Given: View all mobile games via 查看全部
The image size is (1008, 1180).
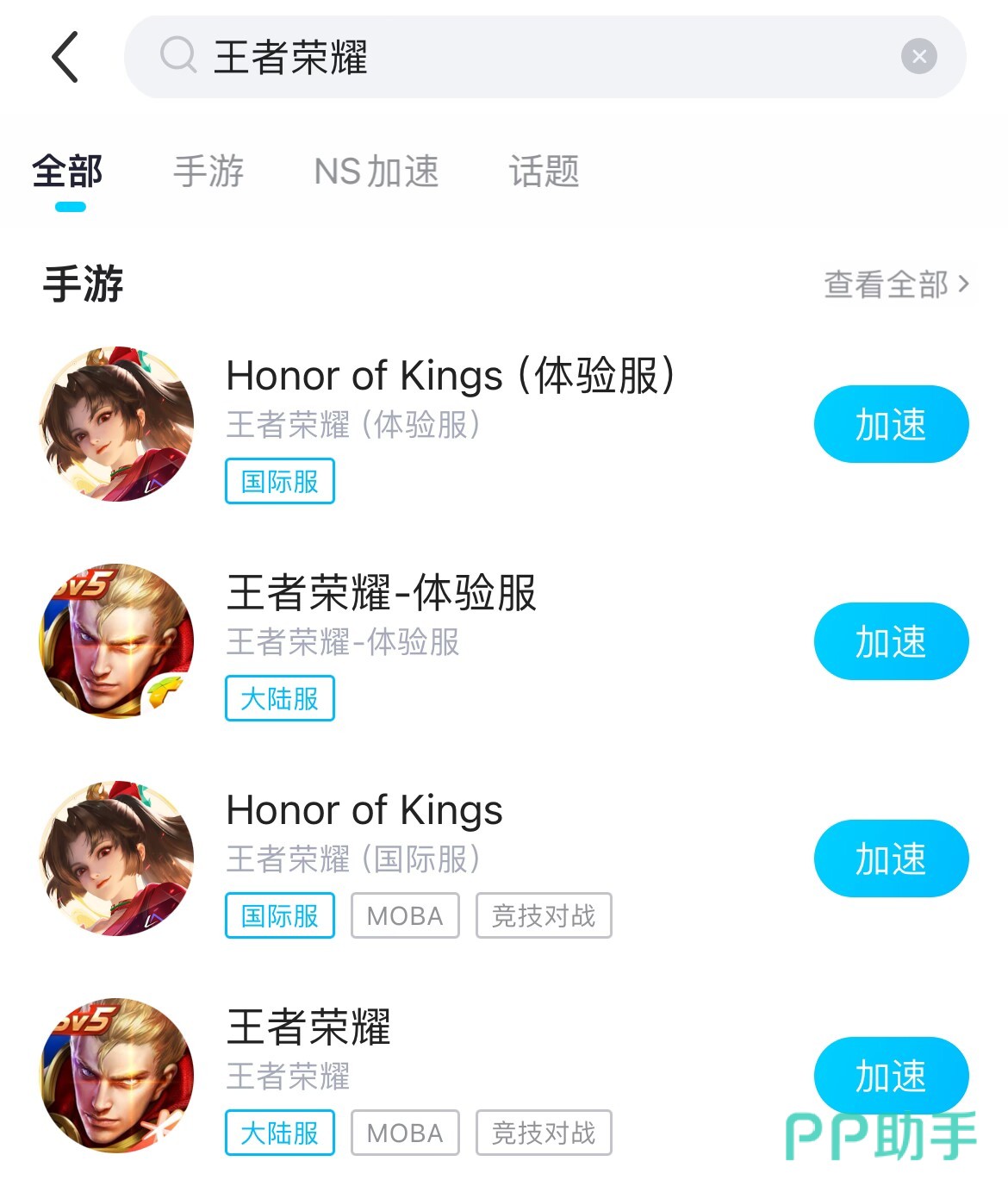Looking at the screenshot, I should [896, 284].
